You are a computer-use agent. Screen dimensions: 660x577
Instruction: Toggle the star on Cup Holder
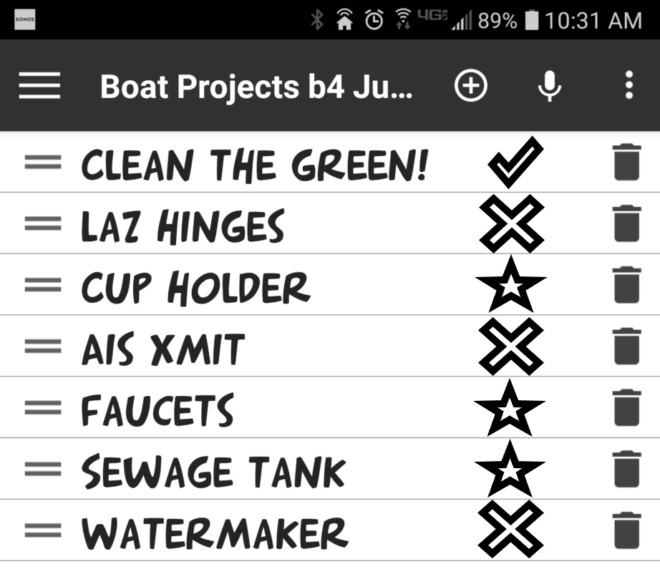pos(511,286)
